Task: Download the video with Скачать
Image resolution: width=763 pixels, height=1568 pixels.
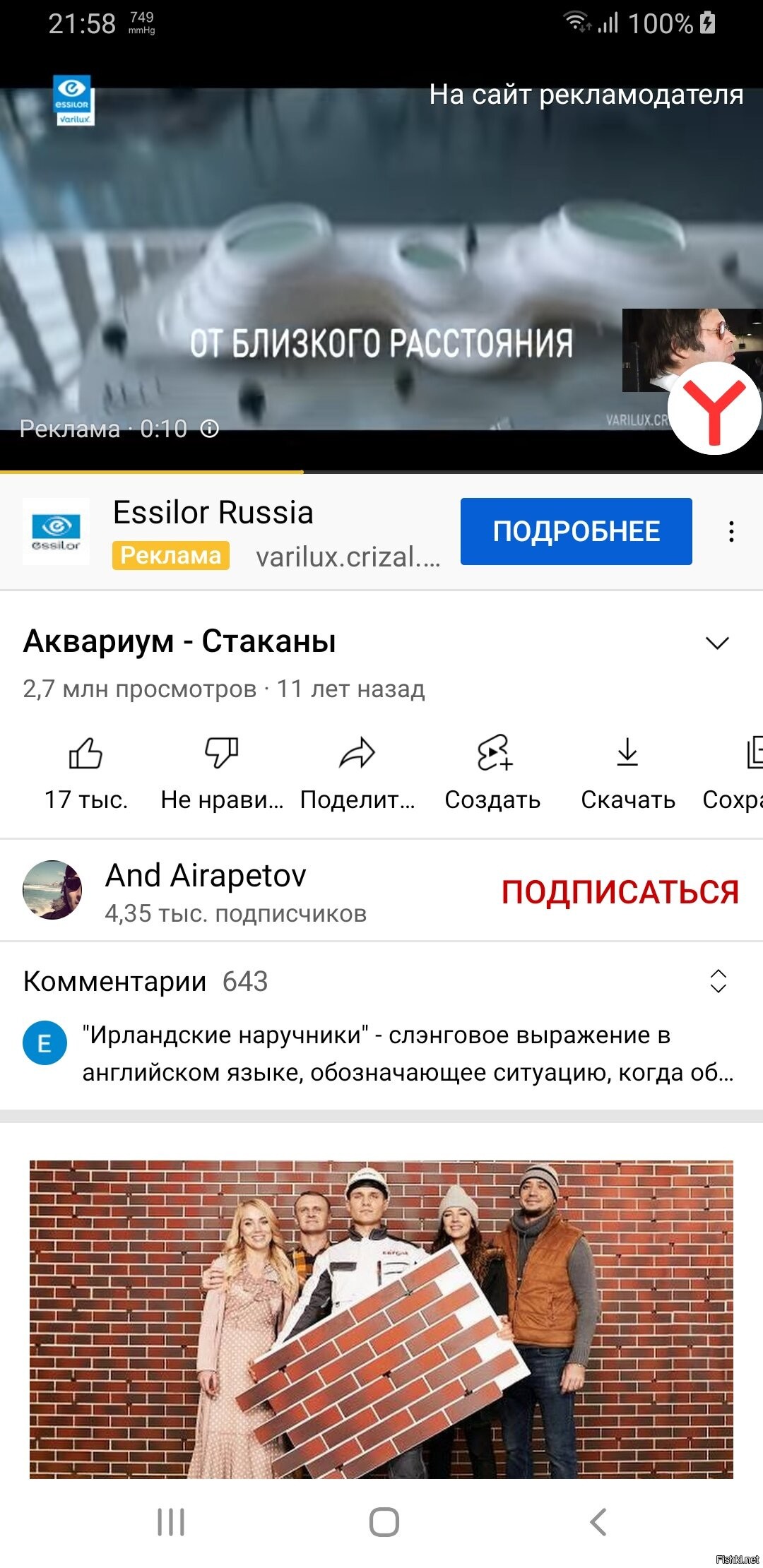Action: [x=628, y=773]
